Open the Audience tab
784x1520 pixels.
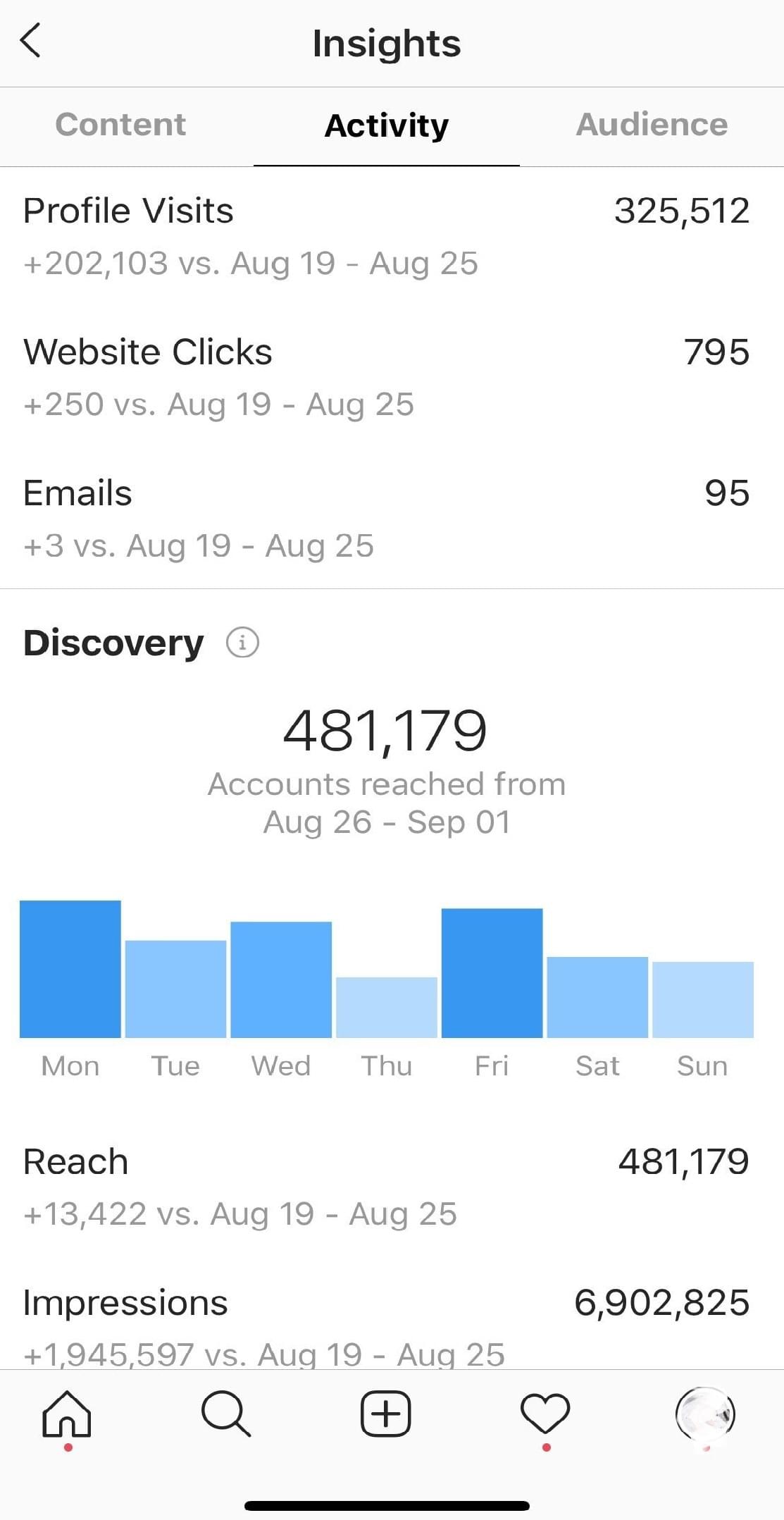(652, 125)
